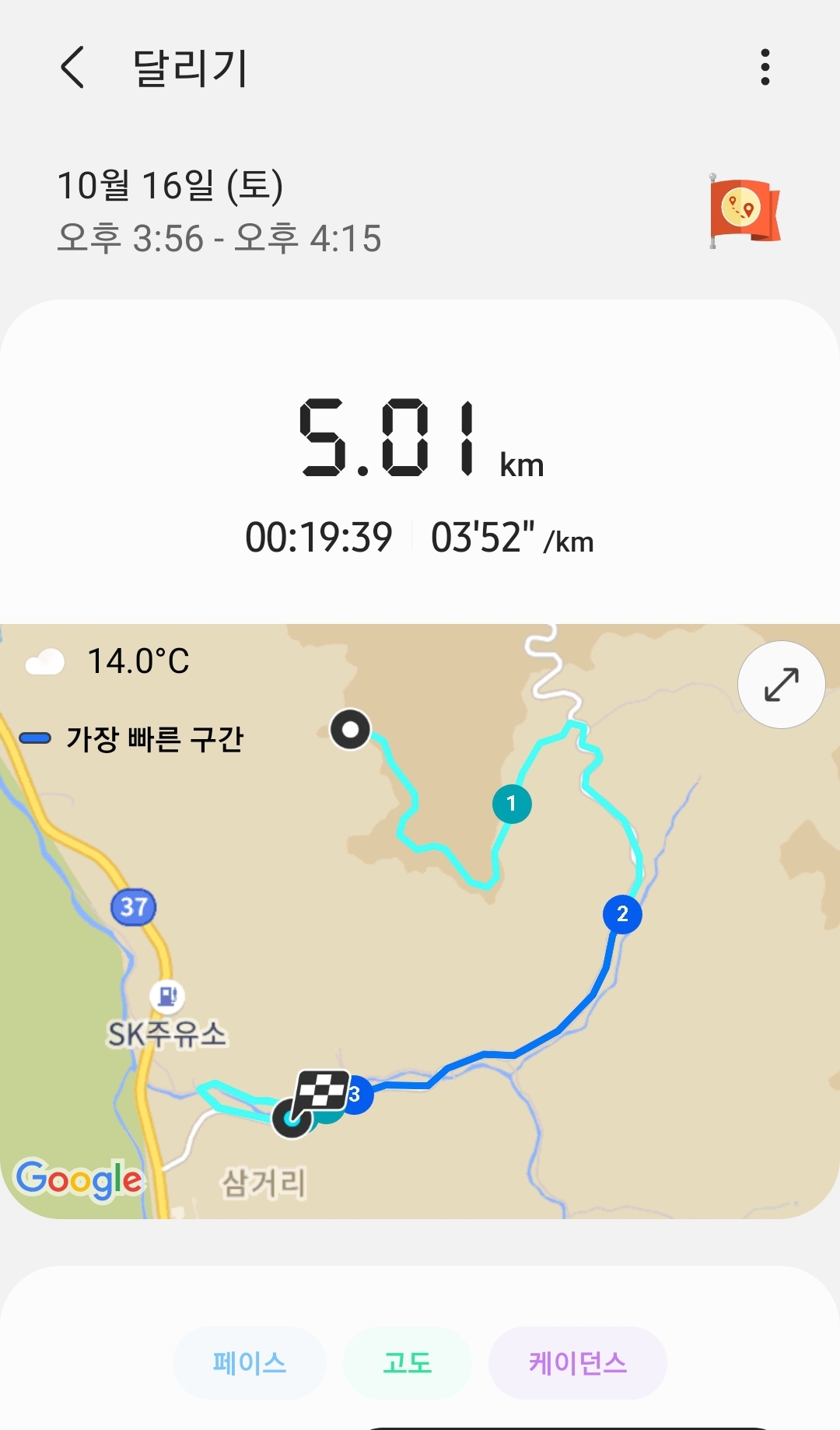Switch to the 고도 chart chip

click(x=408, y=1362)
